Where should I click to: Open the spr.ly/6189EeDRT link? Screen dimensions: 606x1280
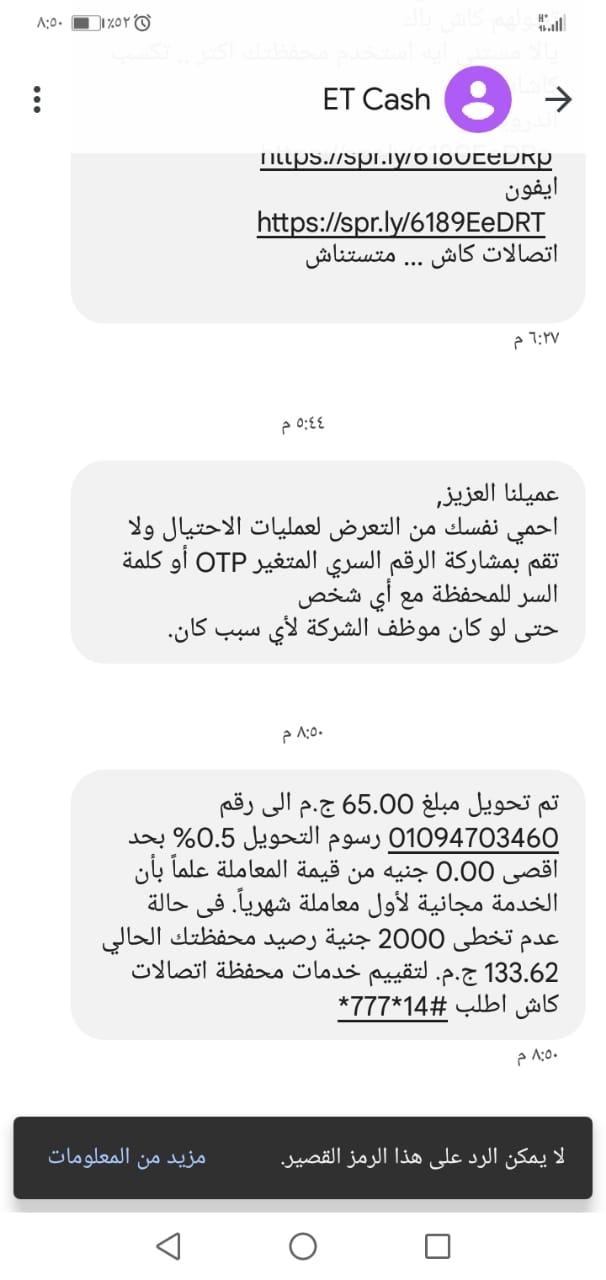tap(401, 221)
